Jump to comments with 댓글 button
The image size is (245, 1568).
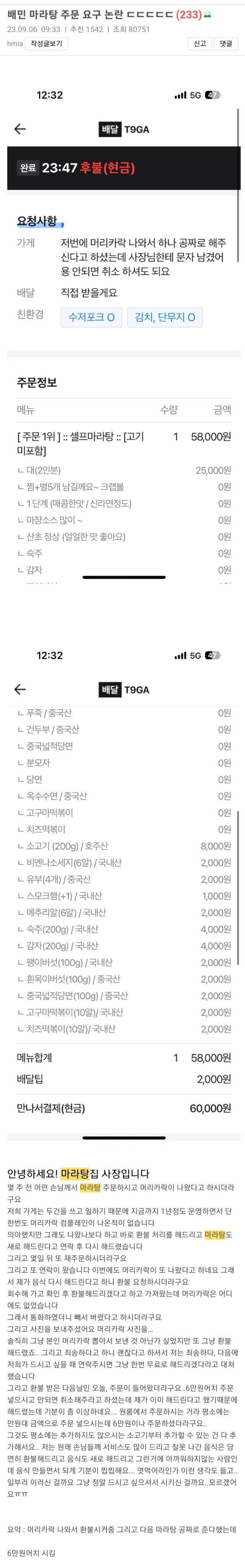point(226,44)
